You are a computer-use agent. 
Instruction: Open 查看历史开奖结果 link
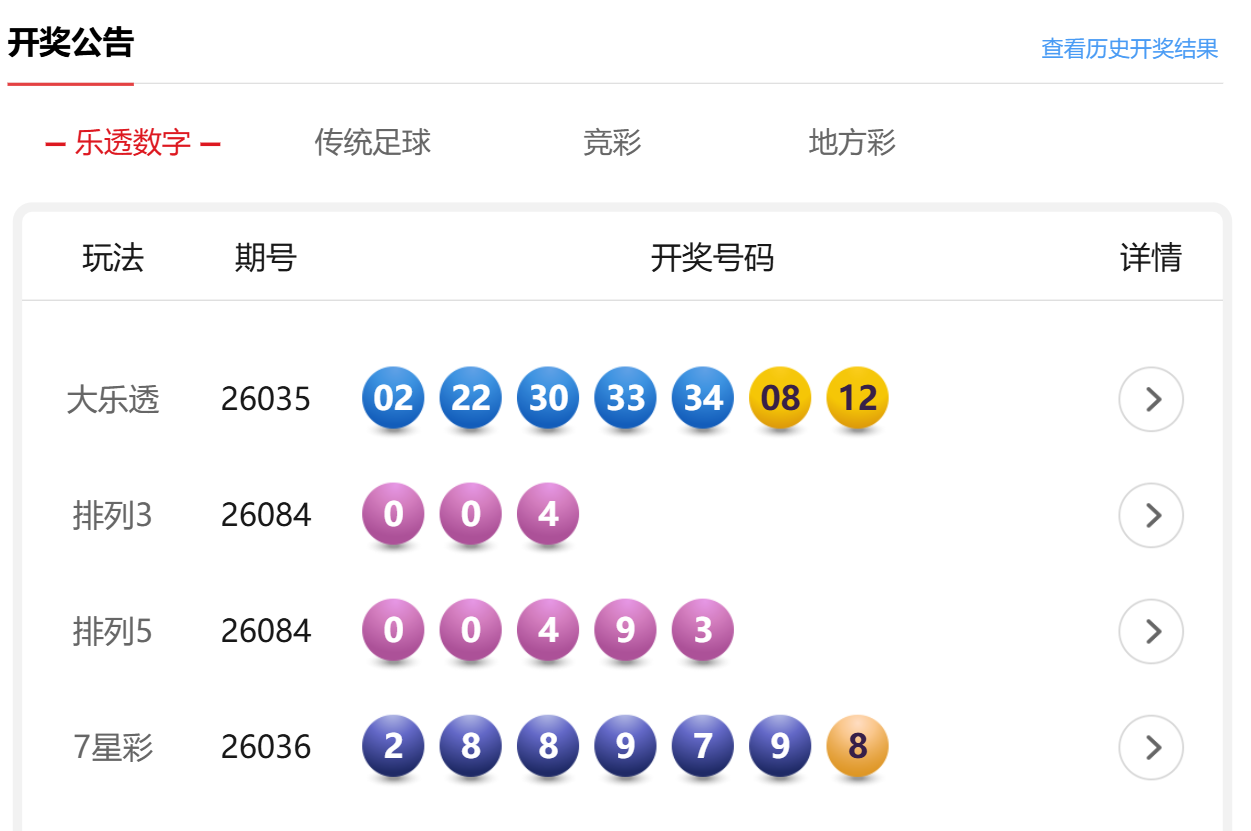(x=1129, y=49)
